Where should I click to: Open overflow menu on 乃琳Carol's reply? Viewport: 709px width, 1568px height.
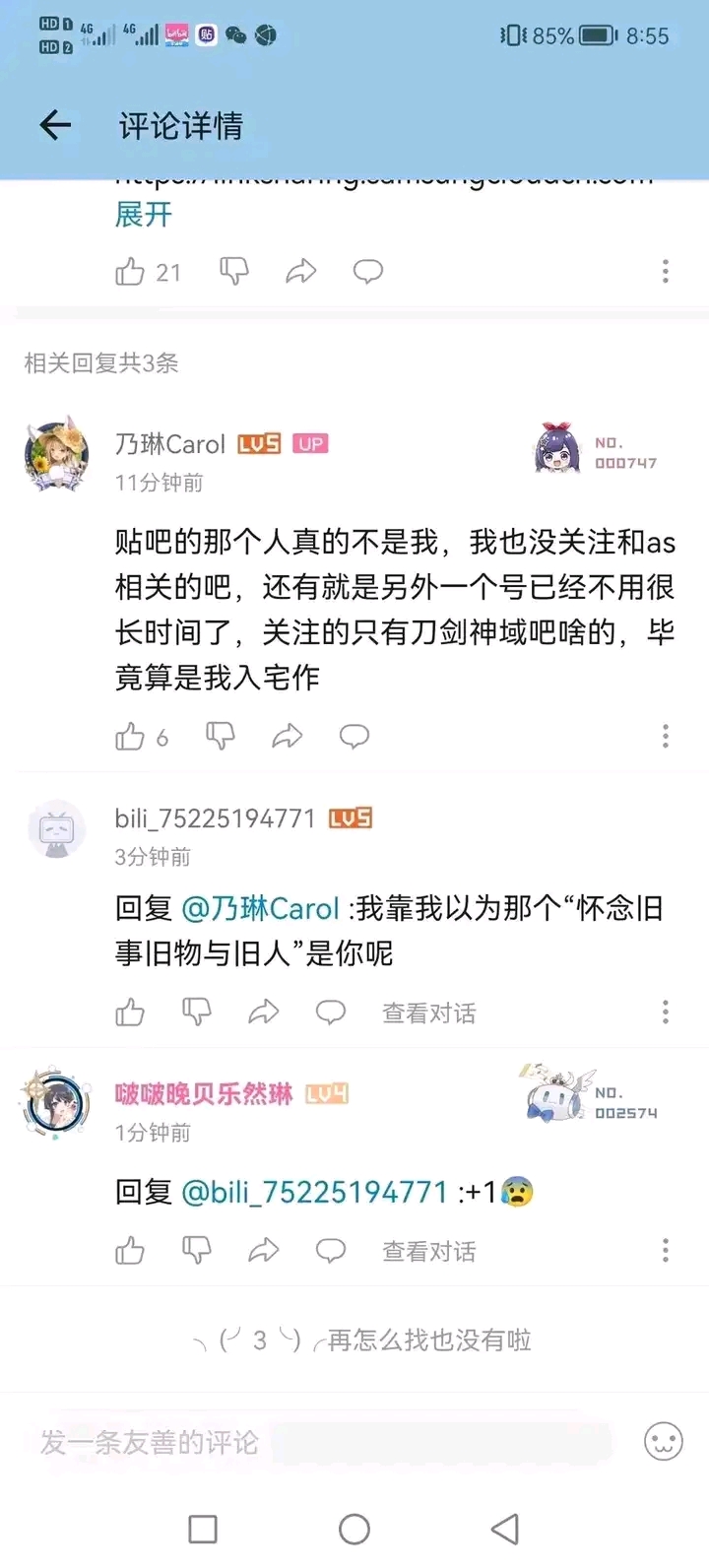[x=666, y=736]
